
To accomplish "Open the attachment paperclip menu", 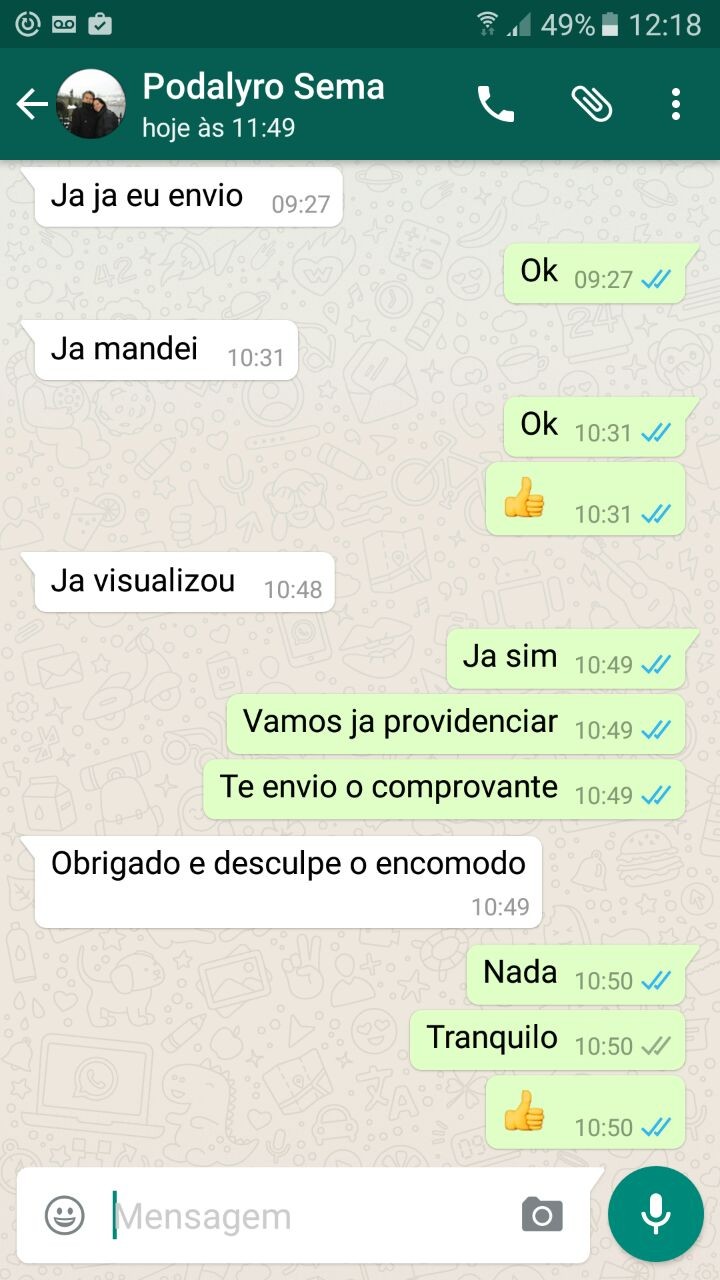I will click(591, 104).
